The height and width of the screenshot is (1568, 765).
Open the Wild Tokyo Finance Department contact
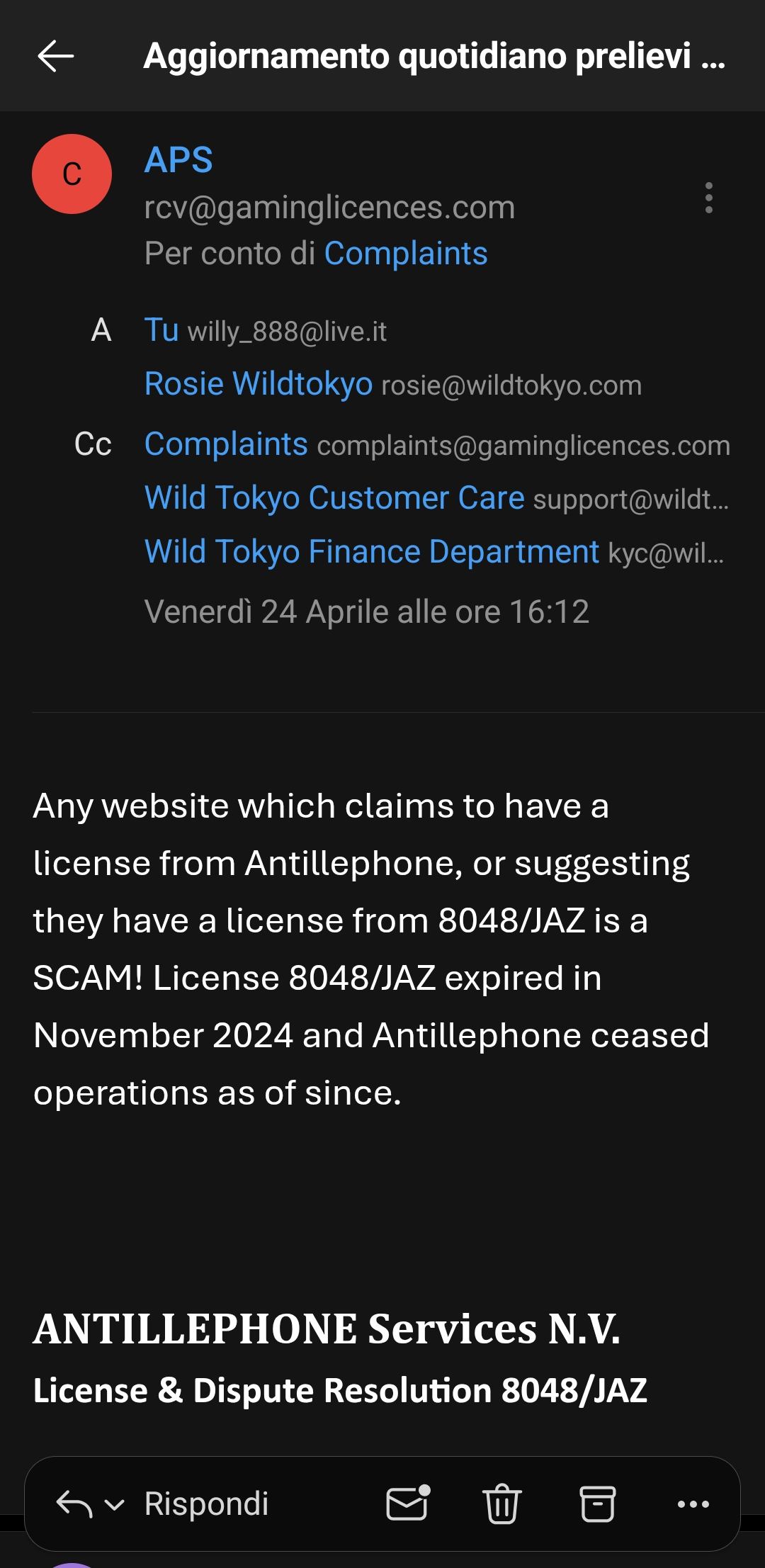point(371,552)
